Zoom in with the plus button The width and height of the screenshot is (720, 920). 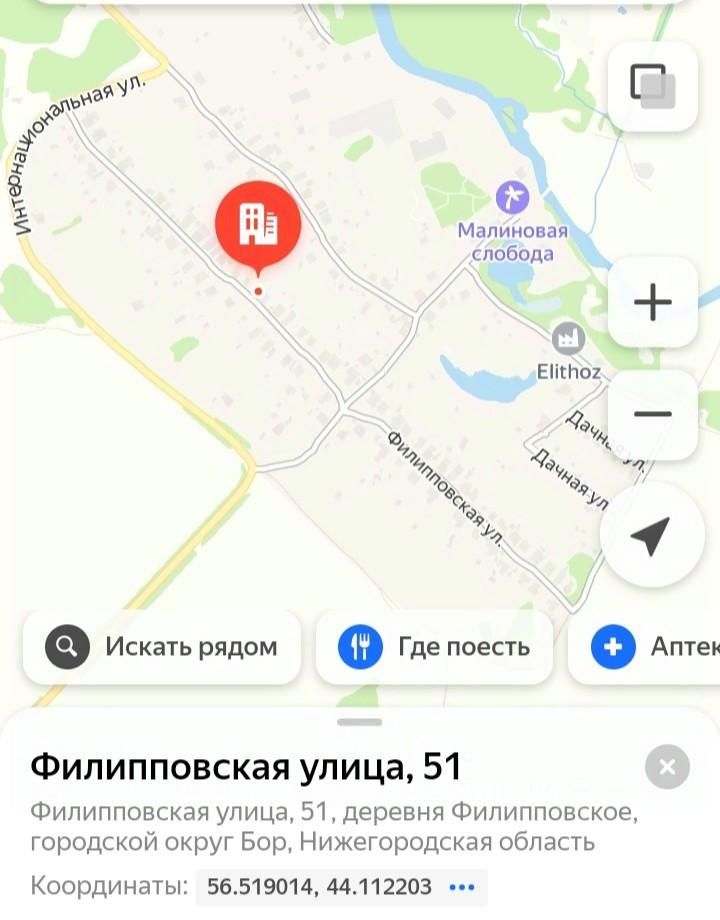652,302
